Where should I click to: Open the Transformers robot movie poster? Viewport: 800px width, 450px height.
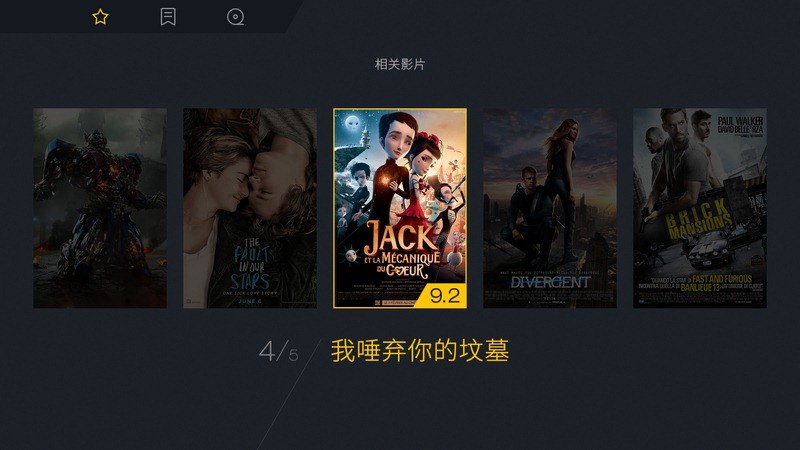click(x=99, y=208)
